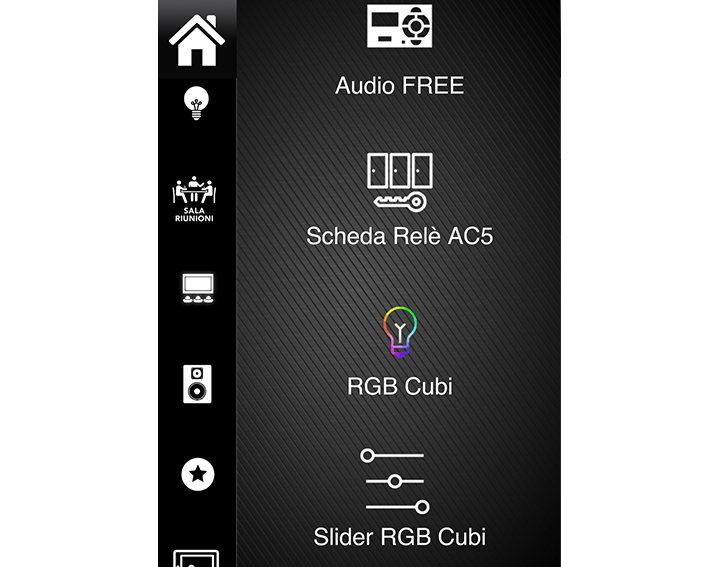Open Audio FREE controls
Screen dimensions: 720x567
tap(399, 48)
